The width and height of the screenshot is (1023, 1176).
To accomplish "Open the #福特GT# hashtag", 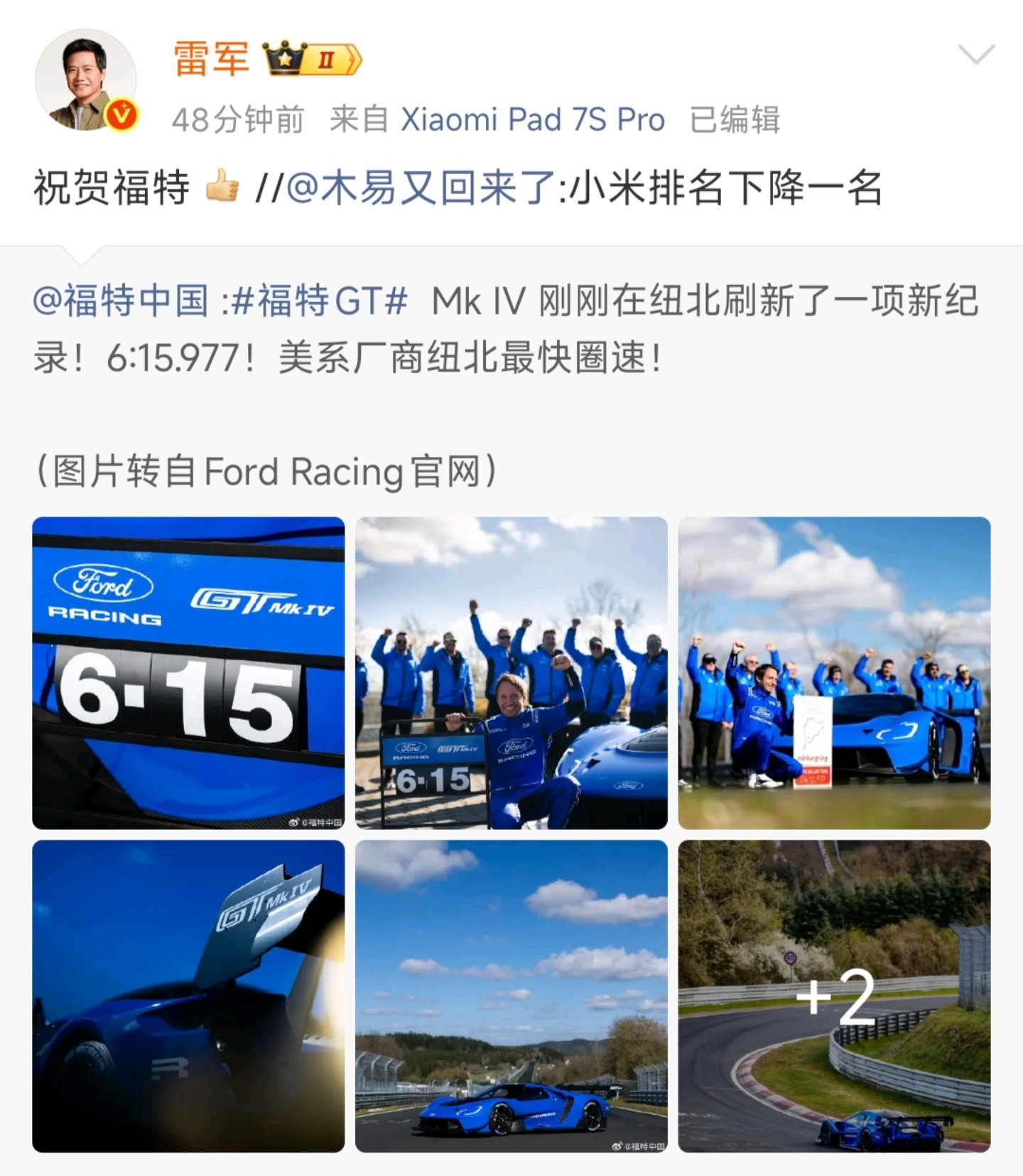I will [319, 301].
